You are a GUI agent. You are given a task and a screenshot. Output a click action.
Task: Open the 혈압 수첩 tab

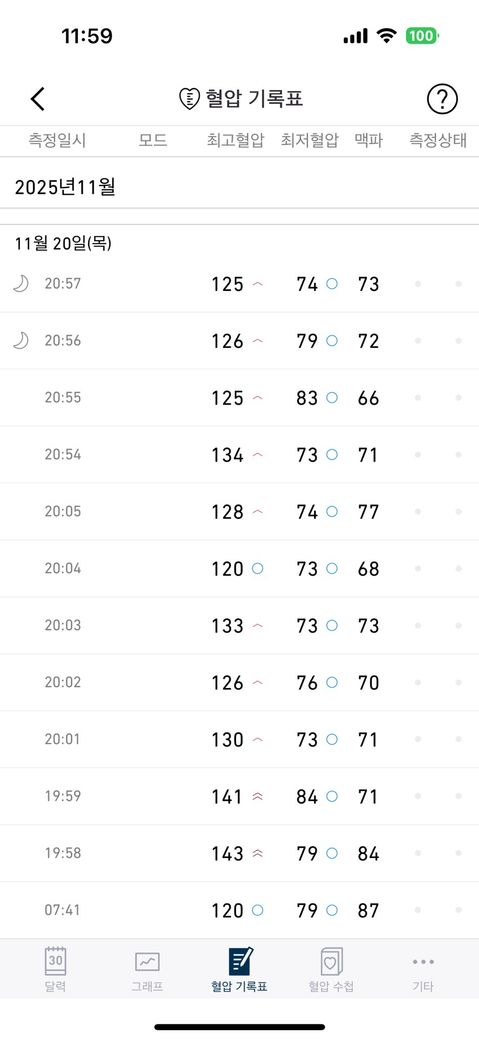coord(331,968)
